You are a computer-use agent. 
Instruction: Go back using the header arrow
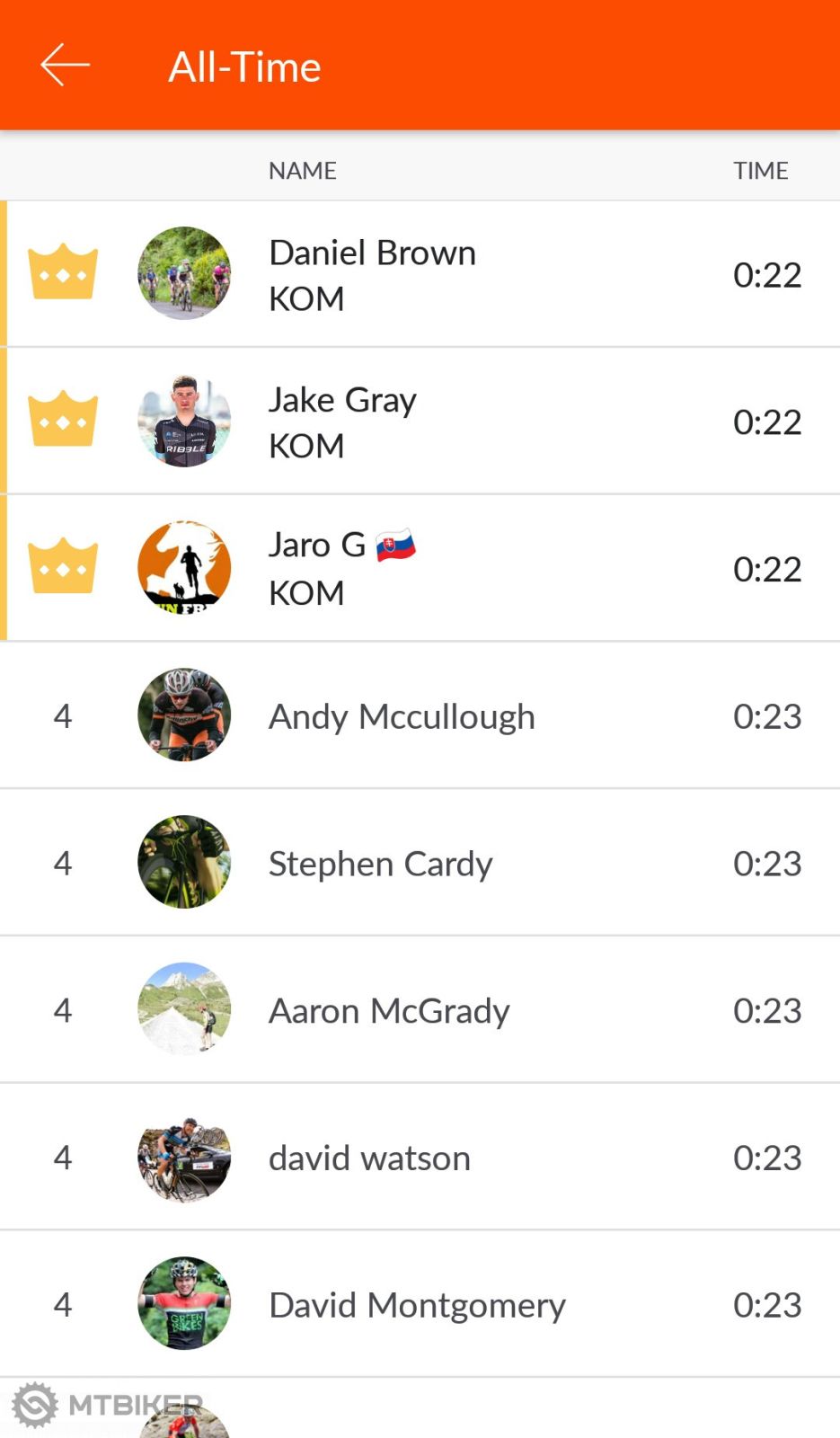click(x=65, y=66)
